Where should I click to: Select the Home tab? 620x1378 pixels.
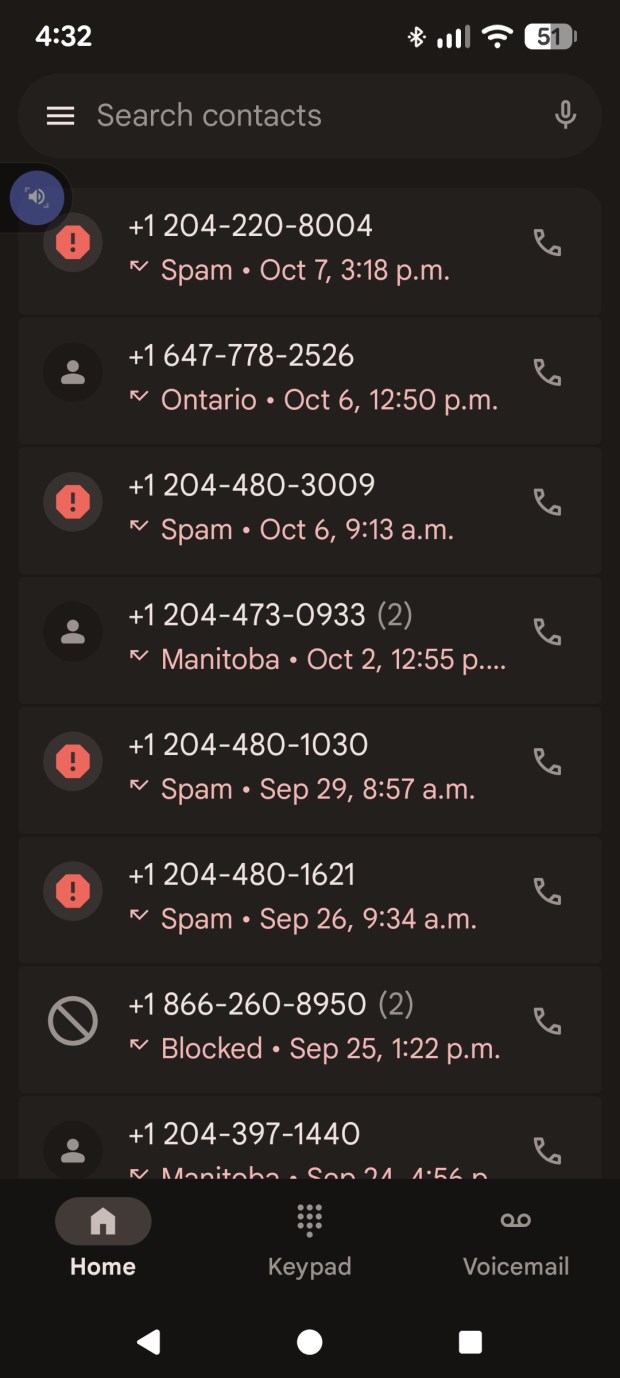(x=103, y=1240)
